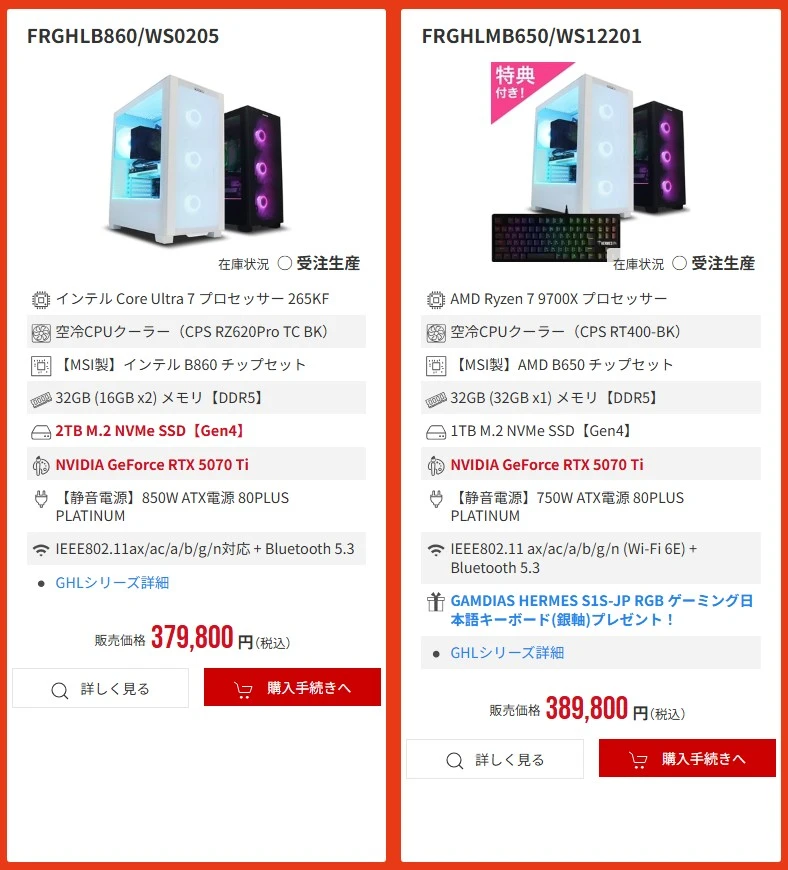The width and height of the screenshot is (788, 870).
Task: Tap 詳しく見る for FRGHLB860/WS0205
Action: coord(100,688)
